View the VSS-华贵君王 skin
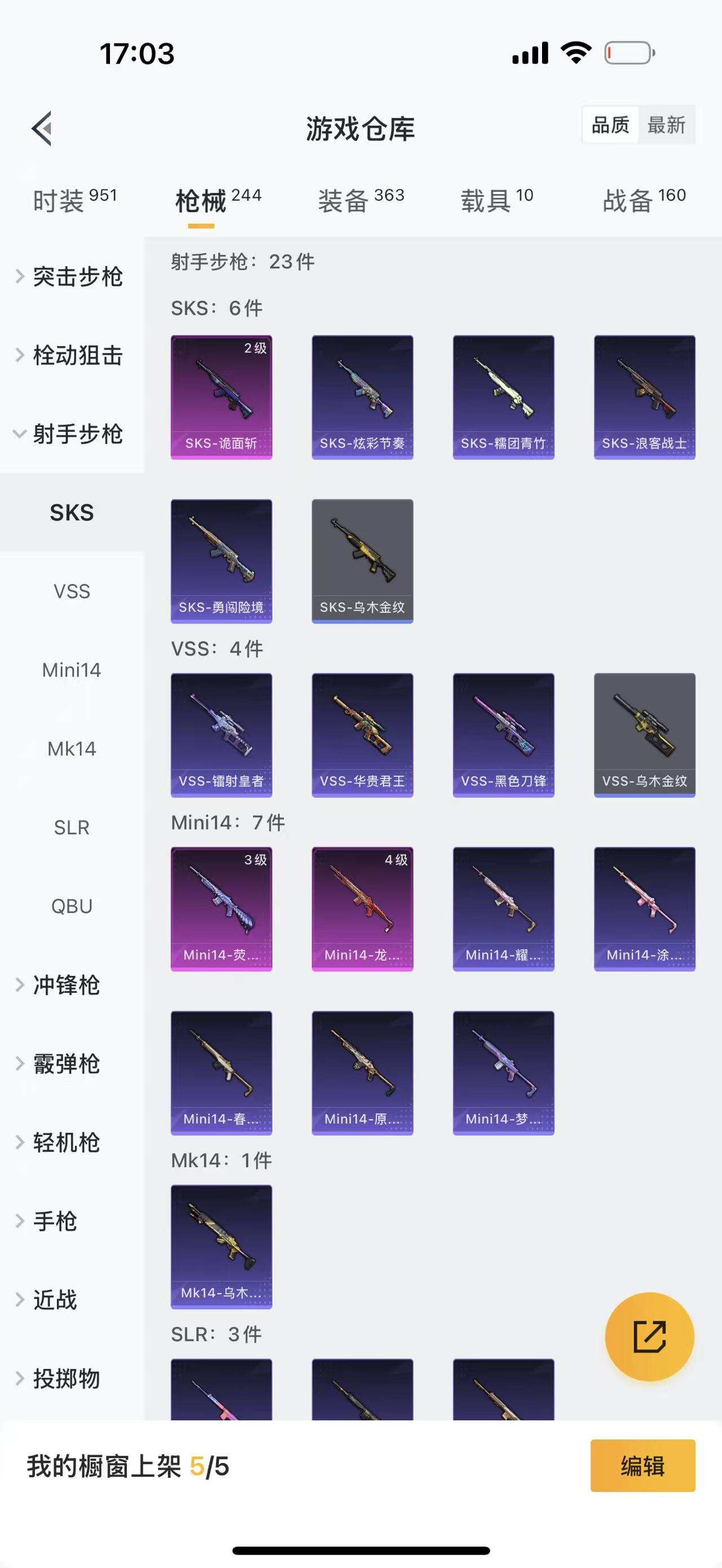The width and height of the screenshot is (722, 1568). pyautogui.click(x=362, y=735)
